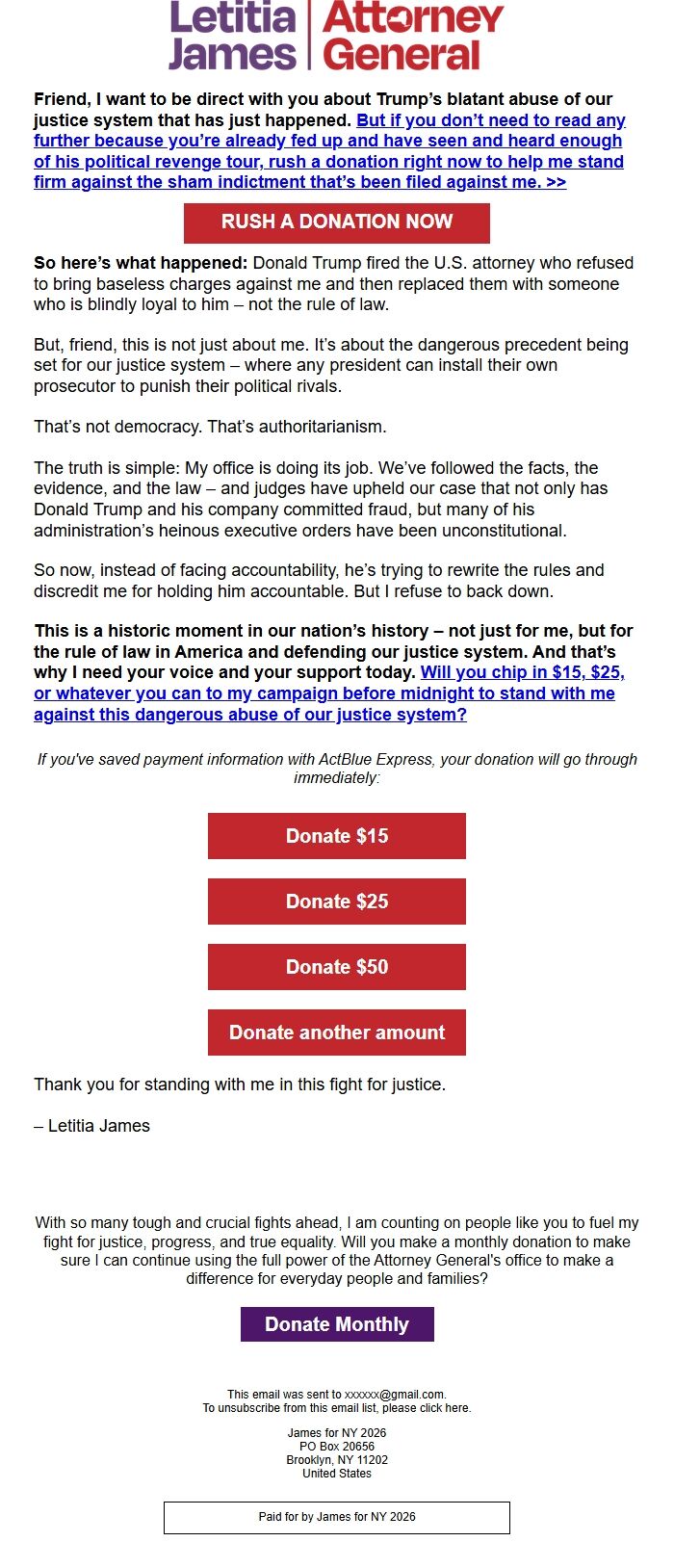This screenshot has height=1568, width=674.
Task: Give with the Donate $50 button
Action: [336, 967]
